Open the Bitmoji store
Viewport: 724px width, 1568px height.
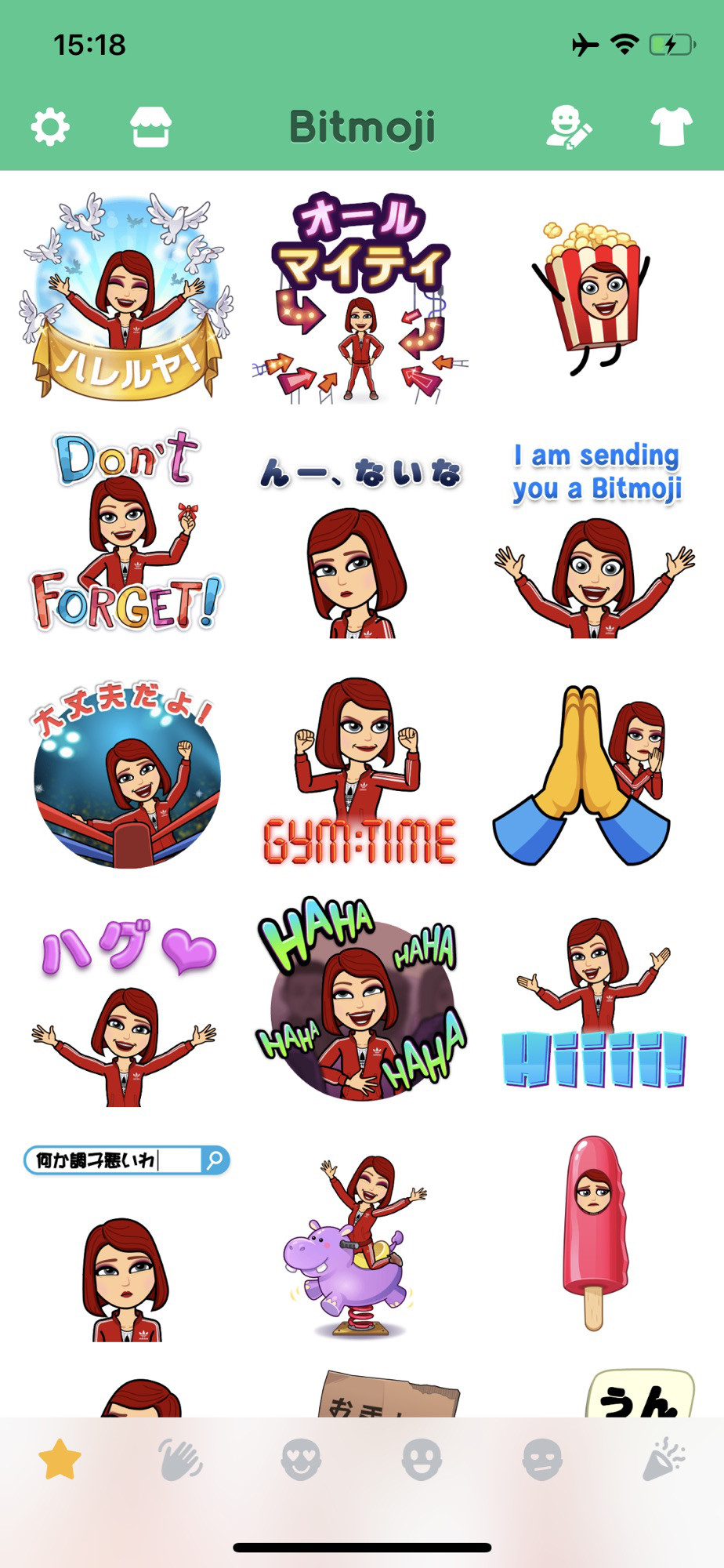pos(150,127)
